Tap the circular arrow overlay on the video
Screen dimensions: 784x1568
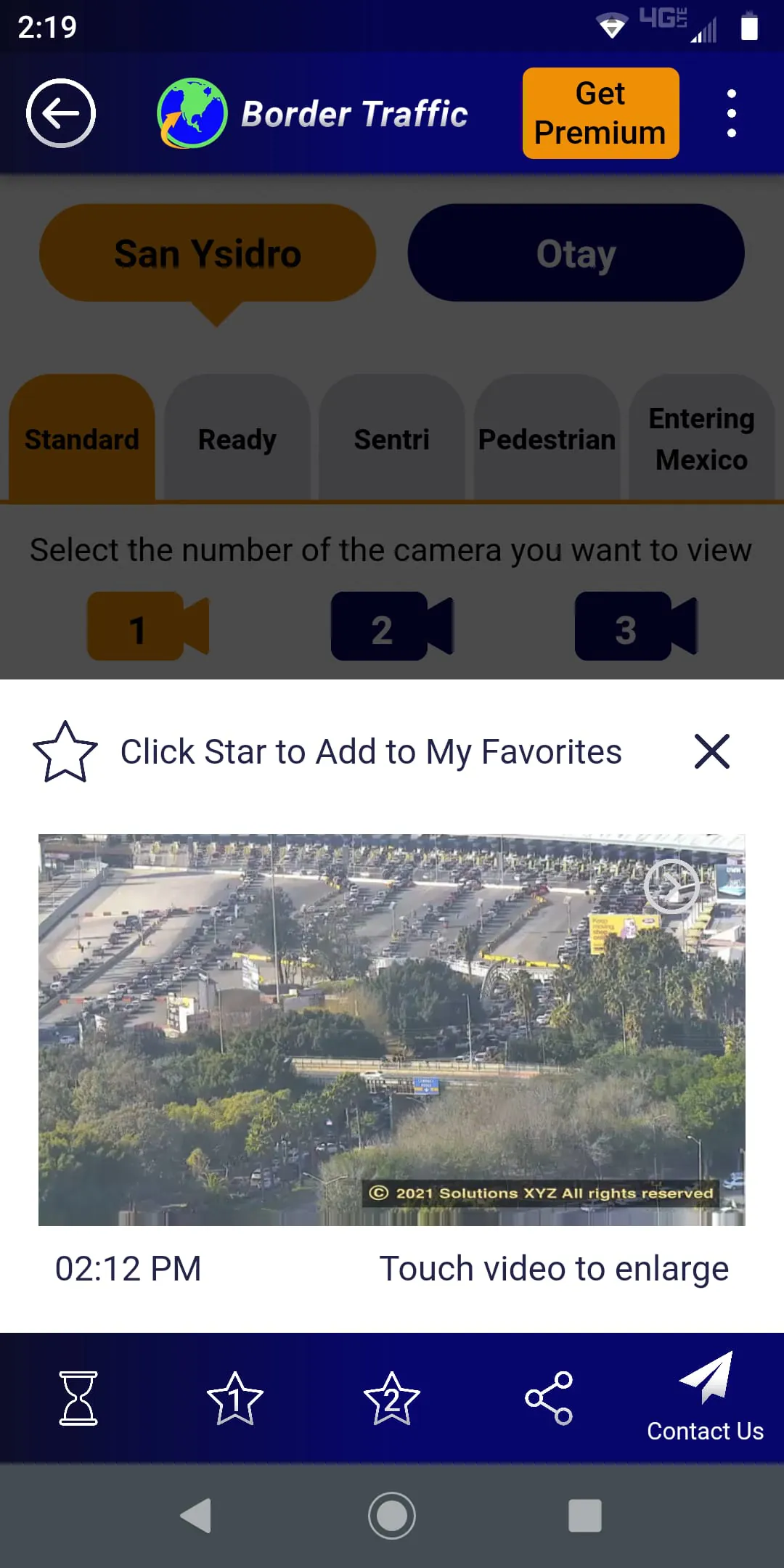[671, 886]
